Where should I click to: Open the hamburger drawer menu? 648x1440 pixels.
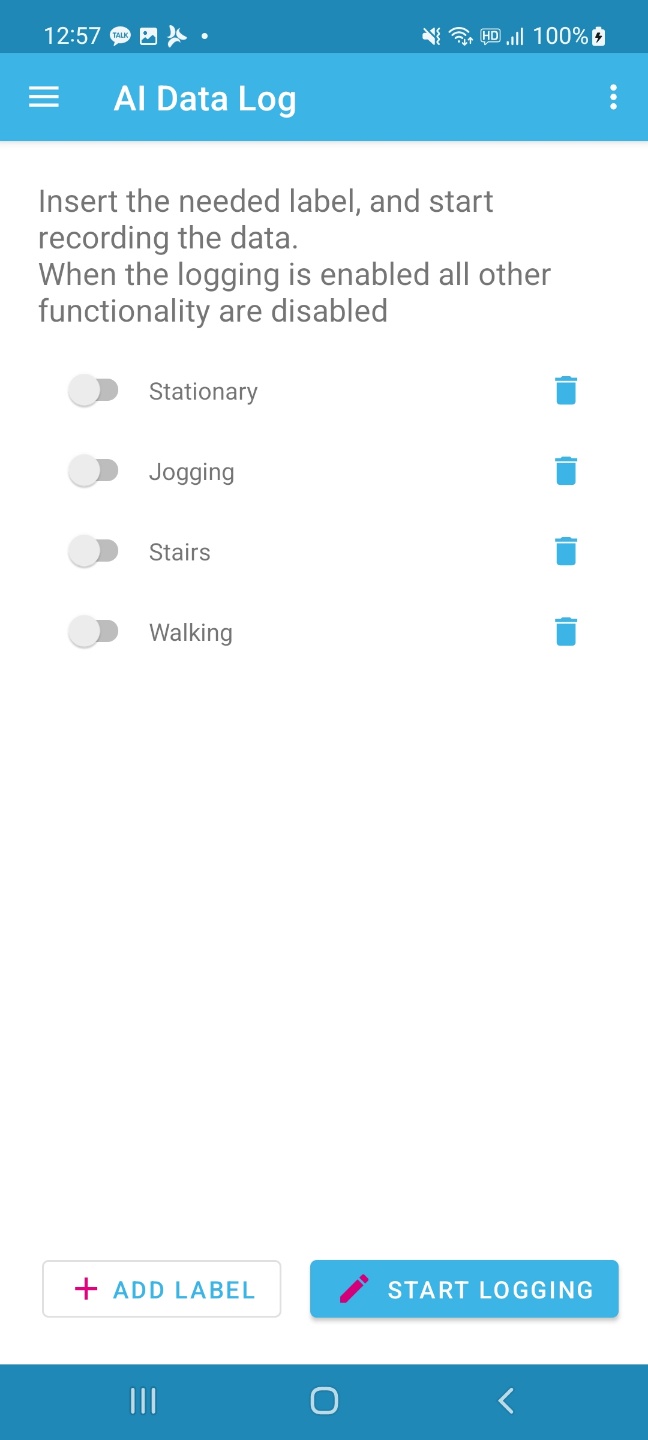click(44, 97)
